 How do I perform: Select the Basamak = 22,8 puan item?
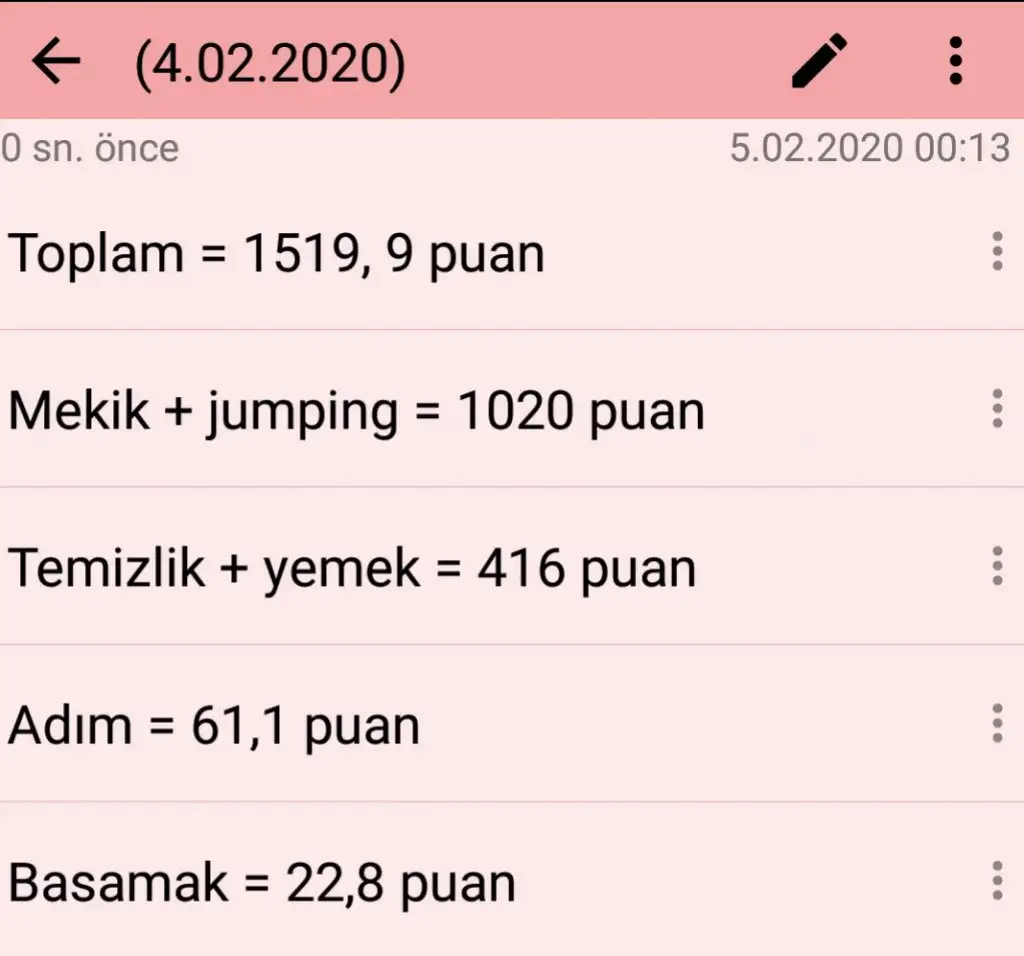[x=262, y=883]
